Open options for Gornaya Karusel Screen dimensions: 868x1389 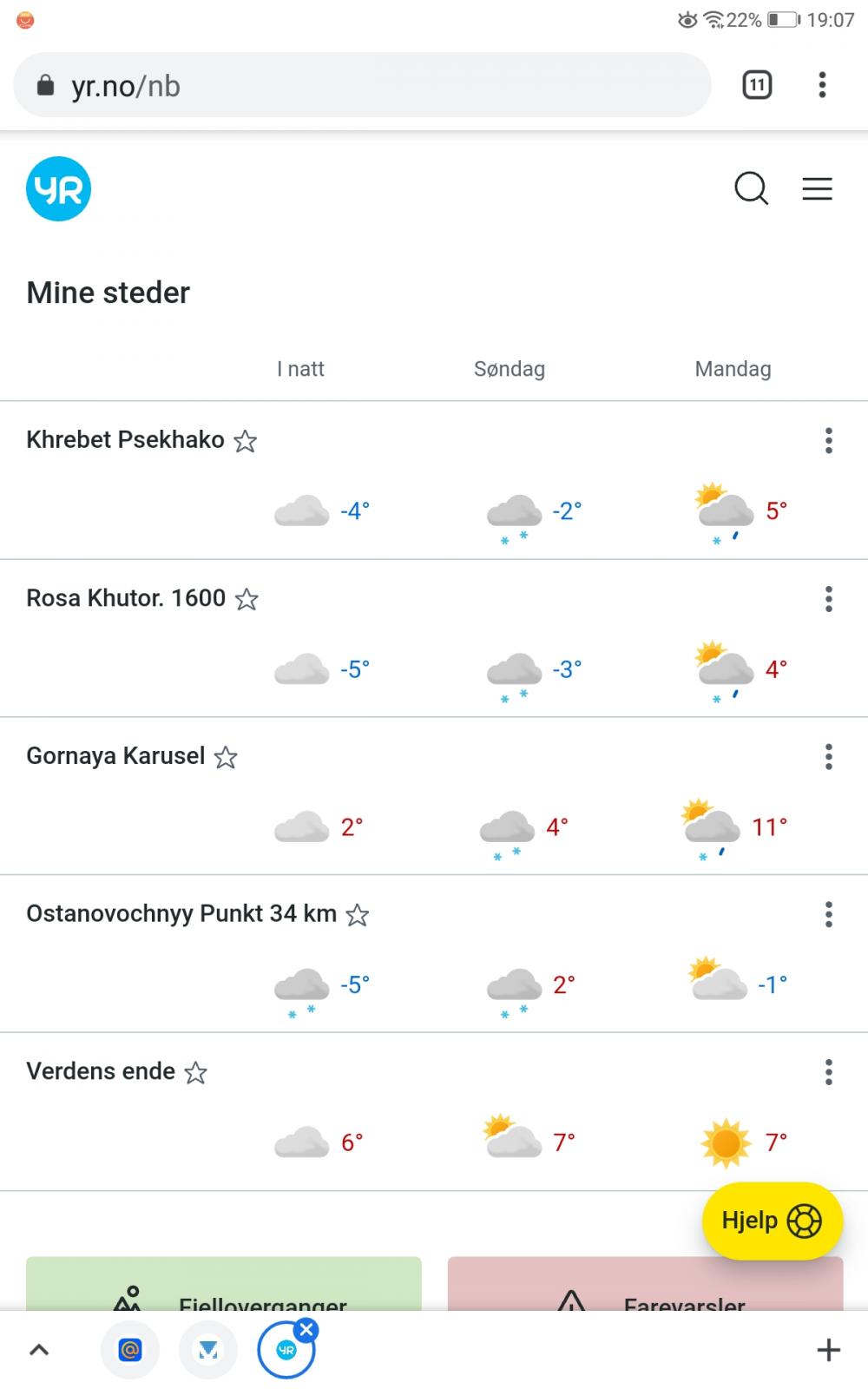coord(829,757)
